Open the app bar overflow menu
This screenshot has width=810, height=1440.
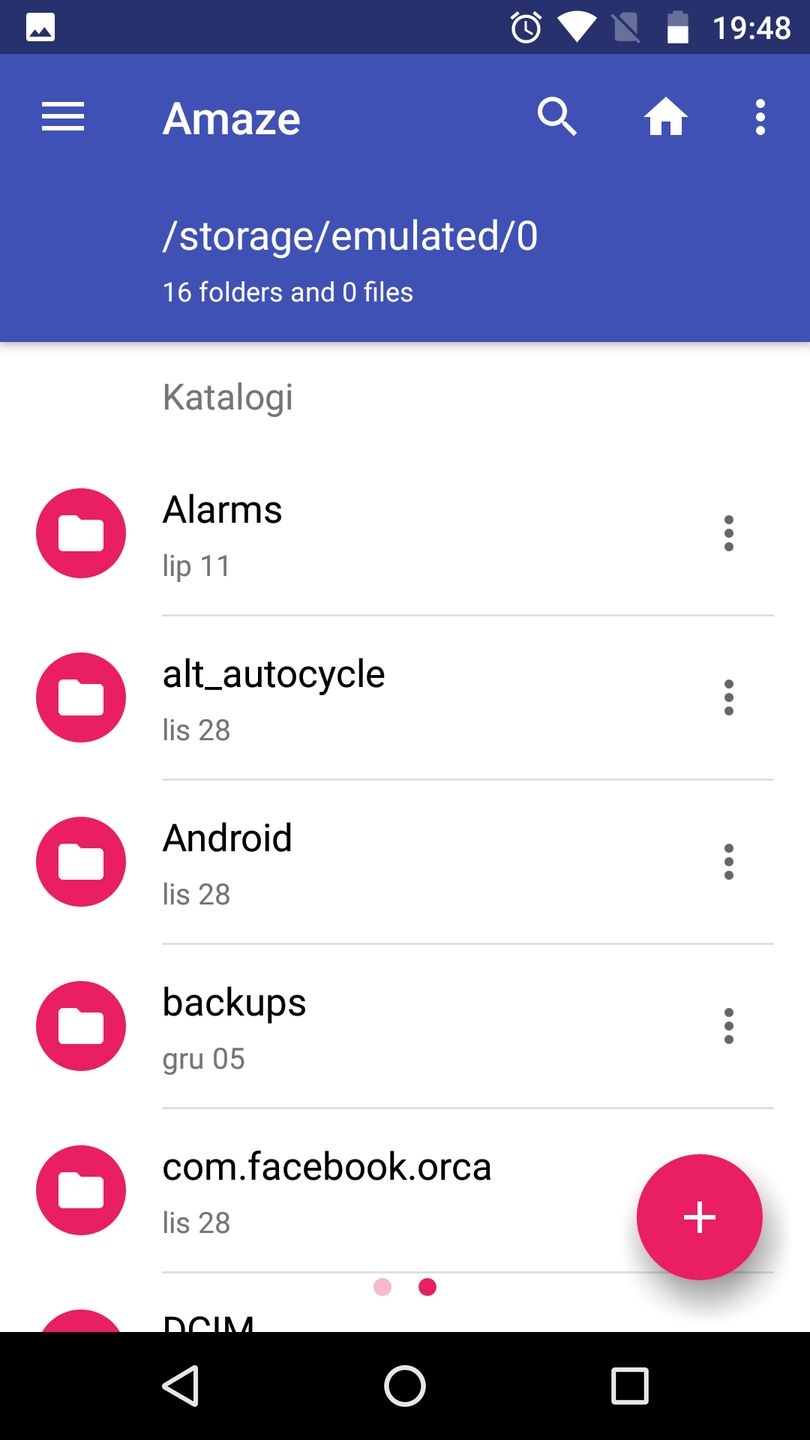click(x=760, y=118)
